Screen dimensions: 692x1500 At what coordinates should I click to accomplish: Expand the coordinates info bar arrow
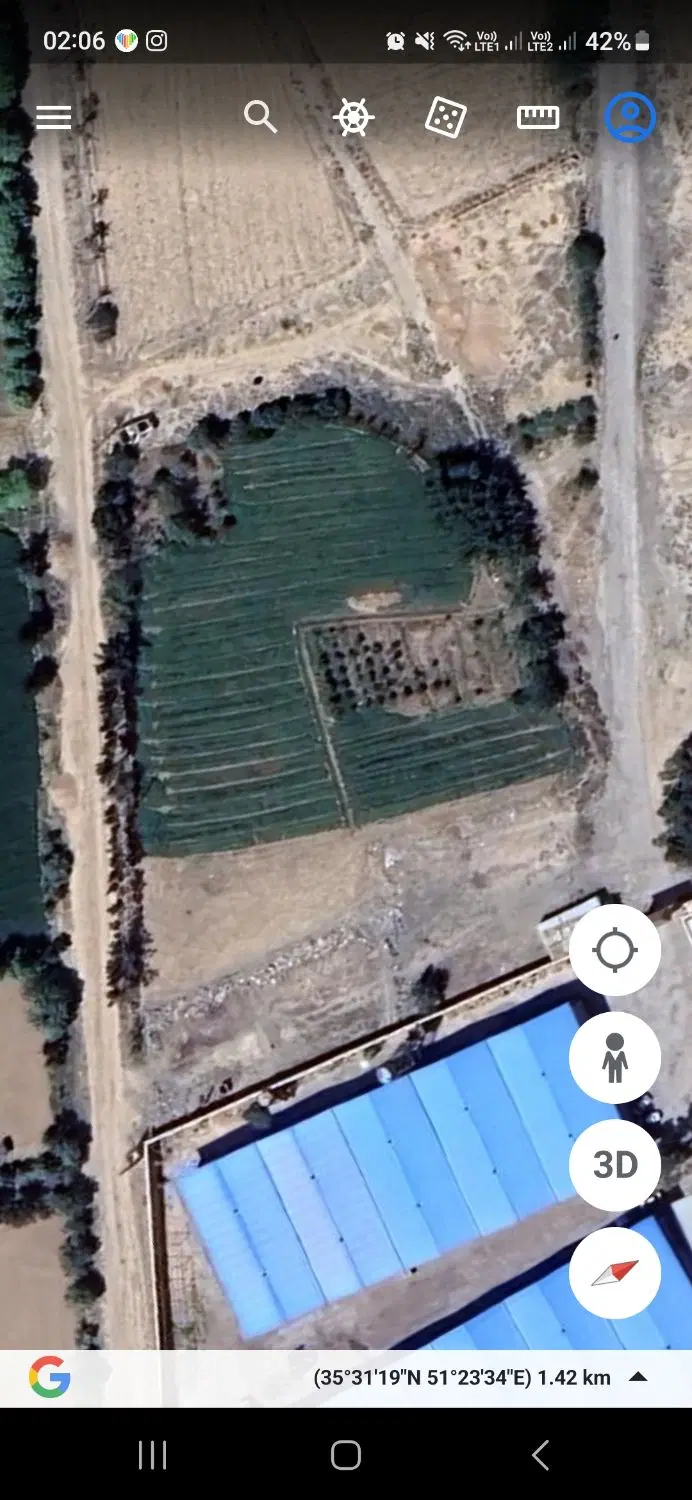click(x=638, y=1377)
